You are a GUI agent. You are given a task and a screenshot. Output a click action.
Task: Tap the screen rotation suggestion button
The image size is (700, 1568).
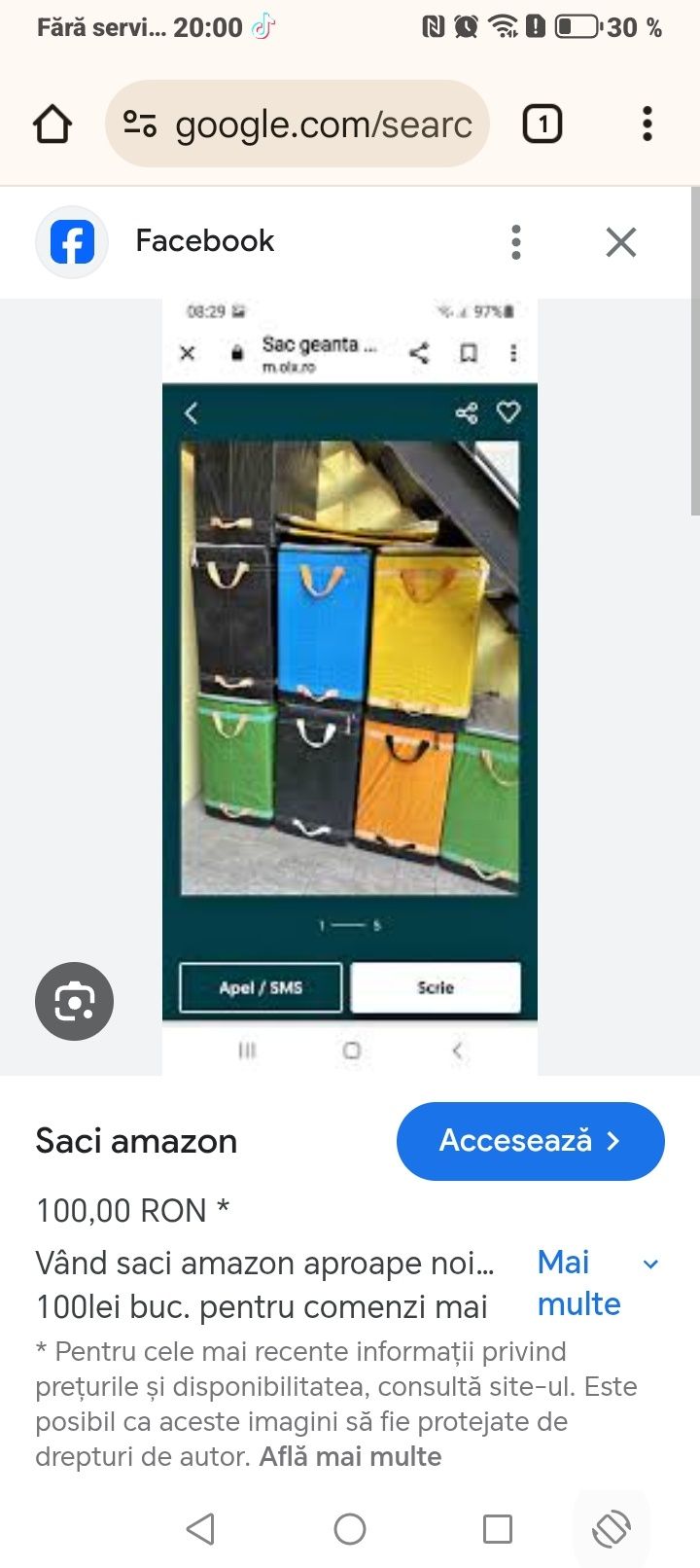[612, 1529]
